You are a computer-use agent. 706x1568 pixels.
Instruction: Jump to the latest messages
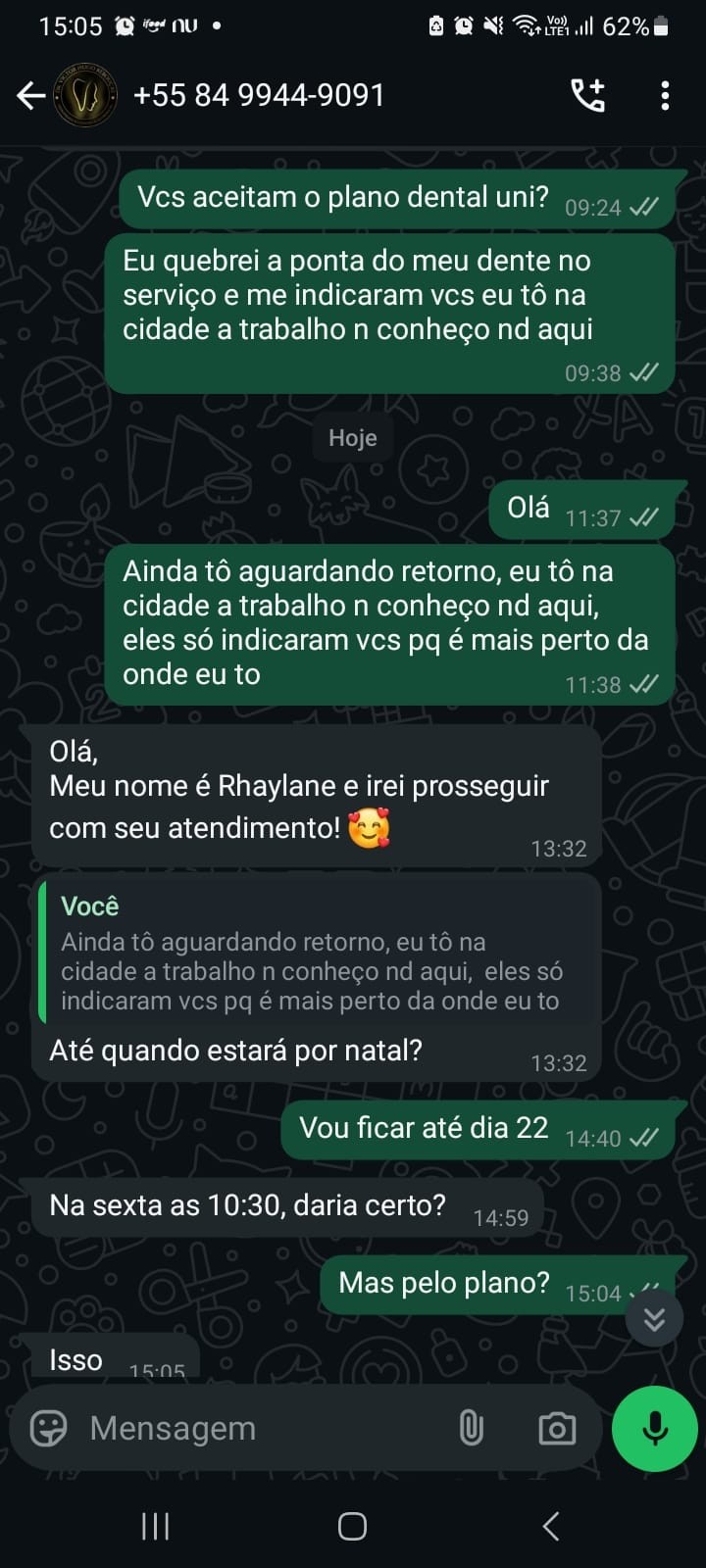[654, 1319]
